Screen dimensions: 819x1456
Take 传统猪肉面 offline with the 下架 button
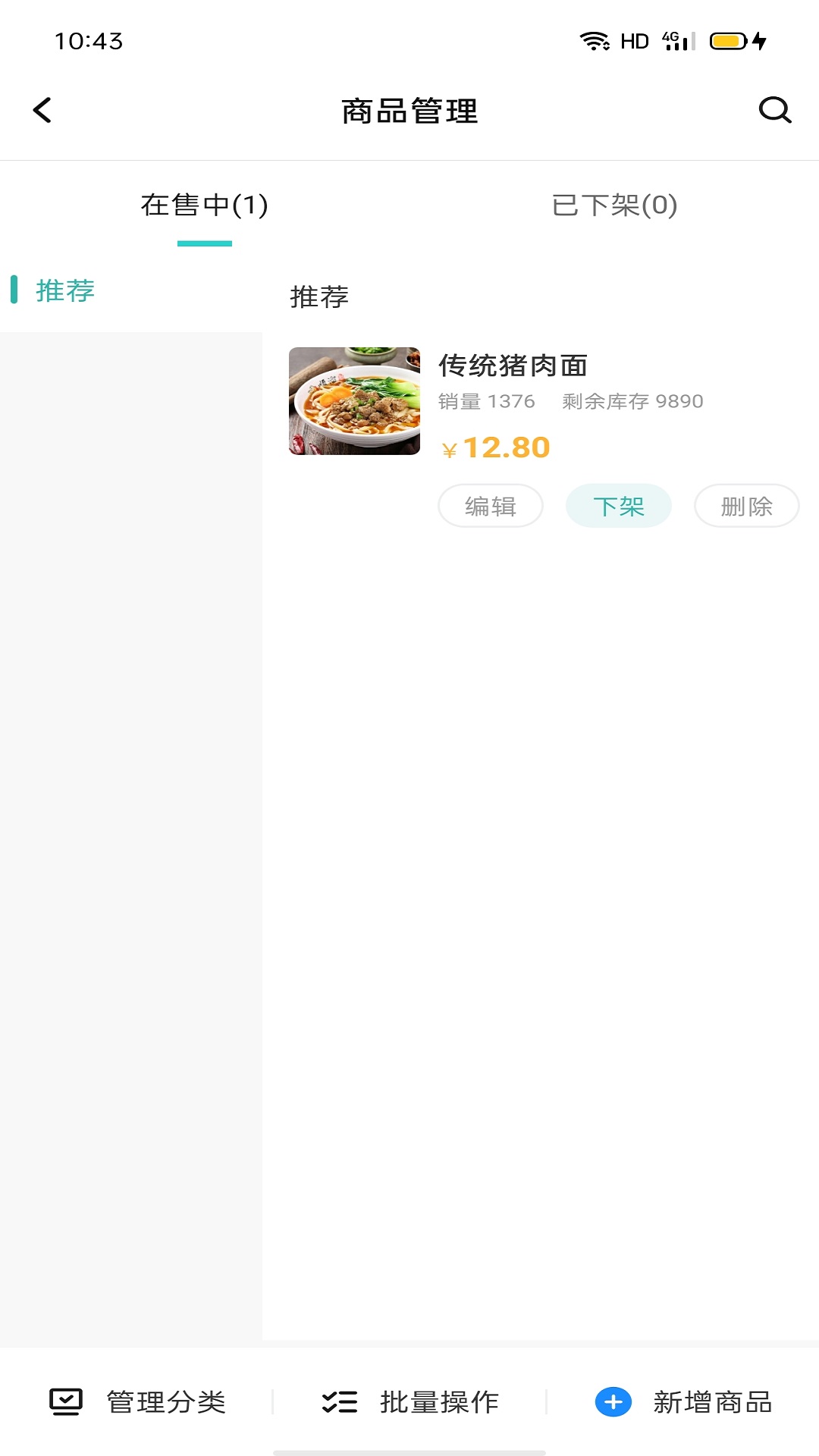(x=618, y=504)
